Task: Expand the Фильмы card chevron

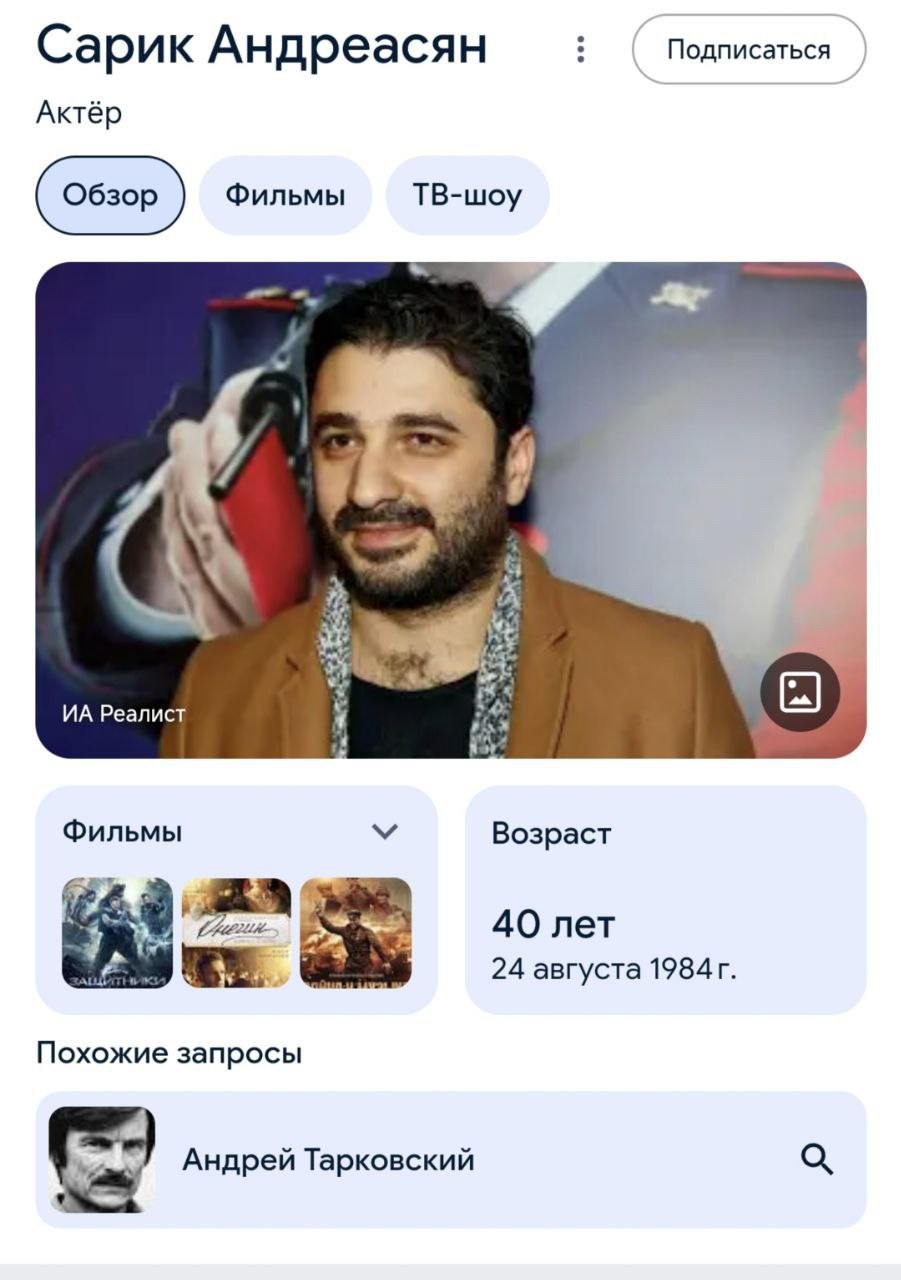Action: [385, 831]
